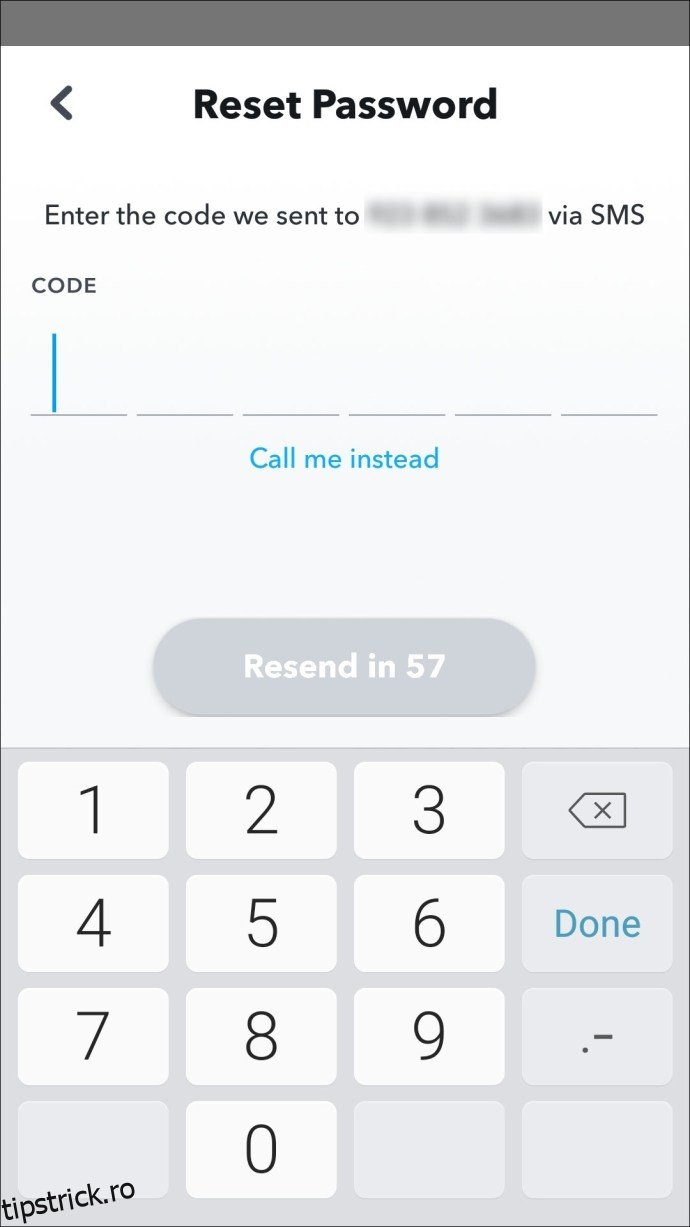Go back from Reset Password
This screenshot has width=690, height=1227.
click(x=62, y=104)
